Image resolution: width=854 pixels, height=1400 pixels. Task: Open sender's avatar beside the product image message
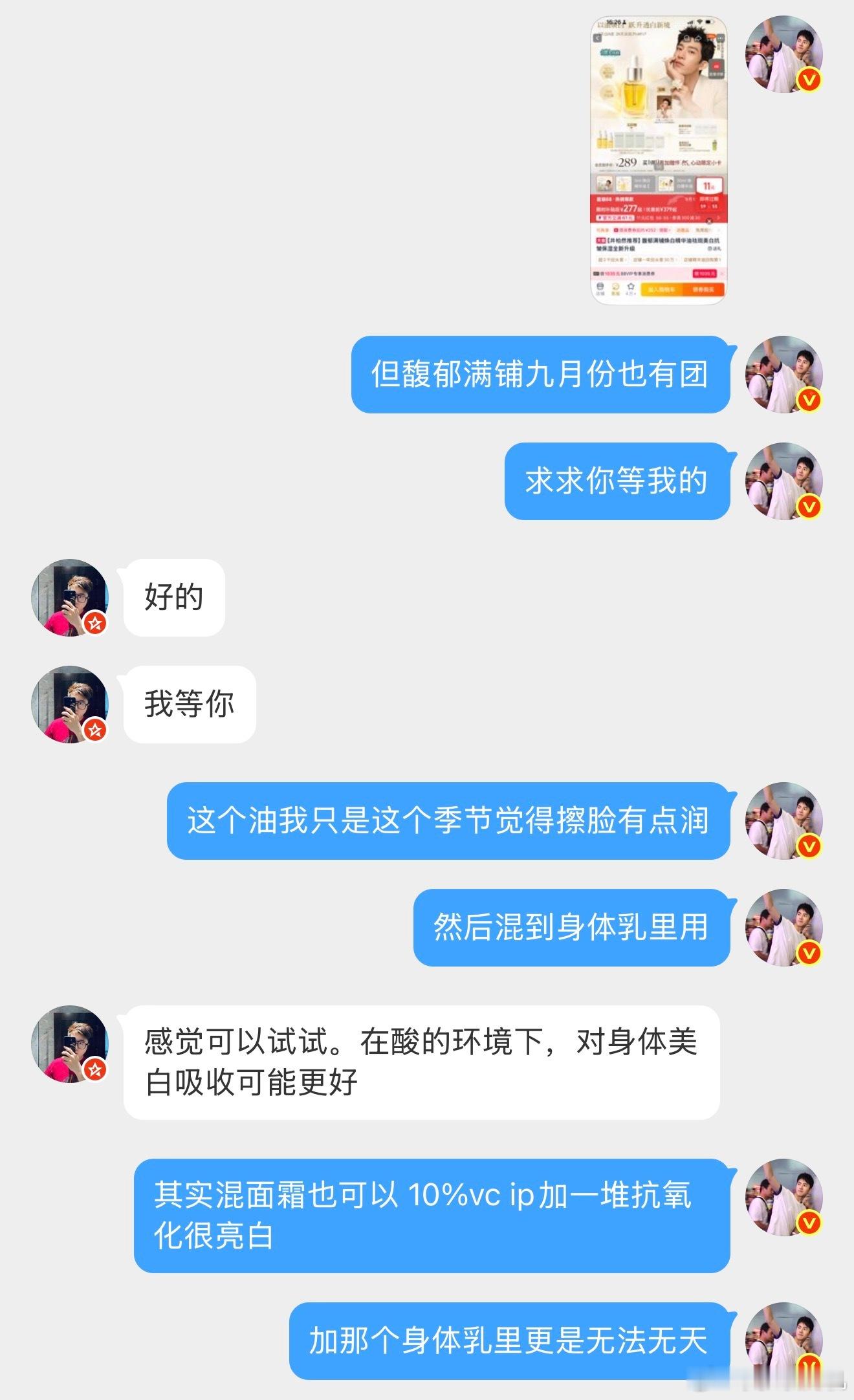click(784, 54)
